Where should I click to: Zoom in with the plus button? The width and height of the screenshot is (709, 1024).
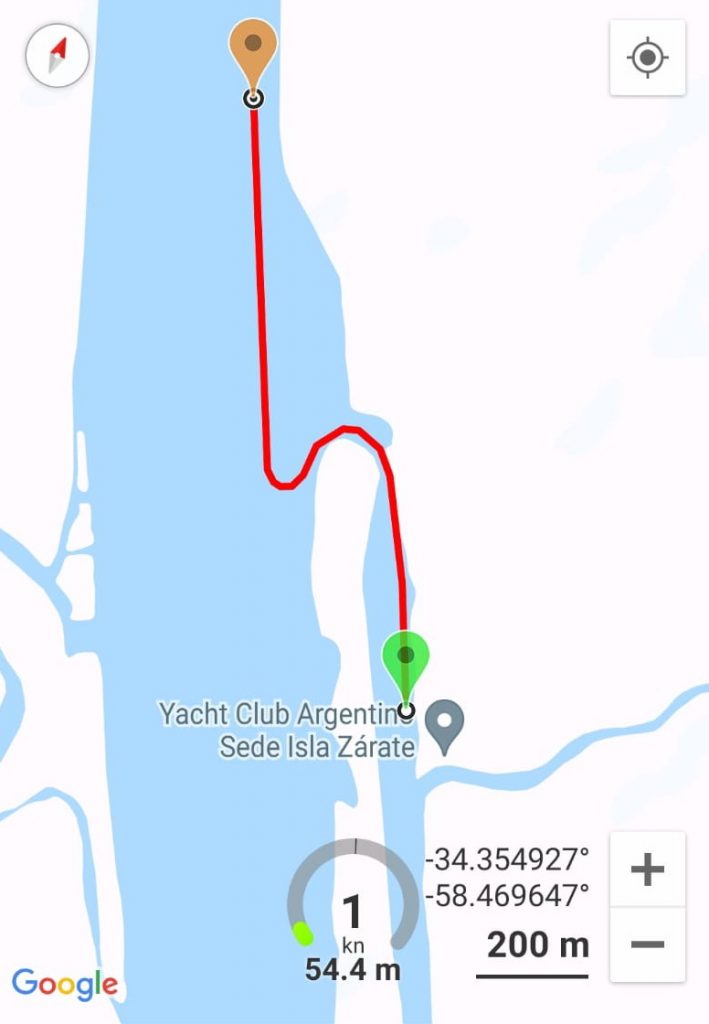tap(647, 869)
